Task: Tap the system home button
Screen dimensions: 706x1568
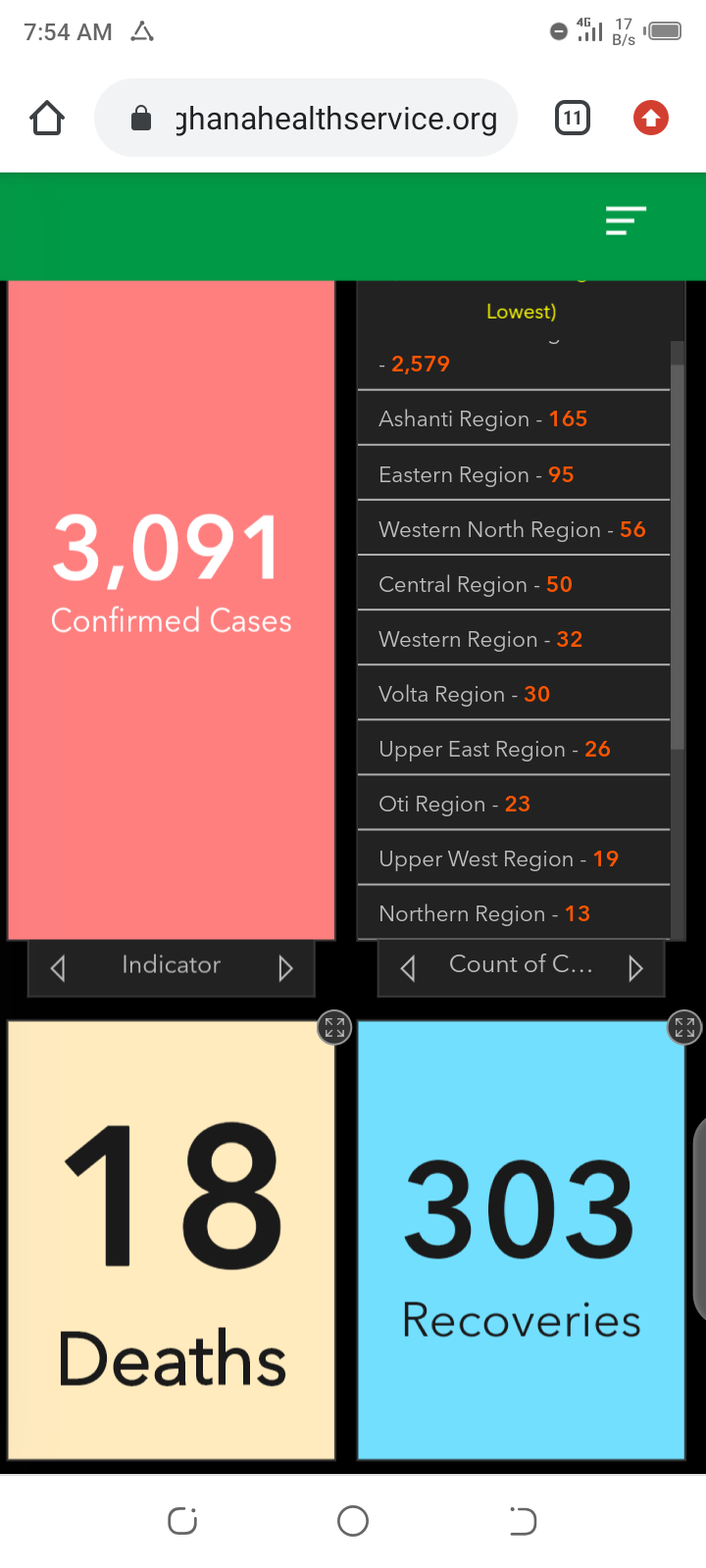Action: [x=353, y=1521]
